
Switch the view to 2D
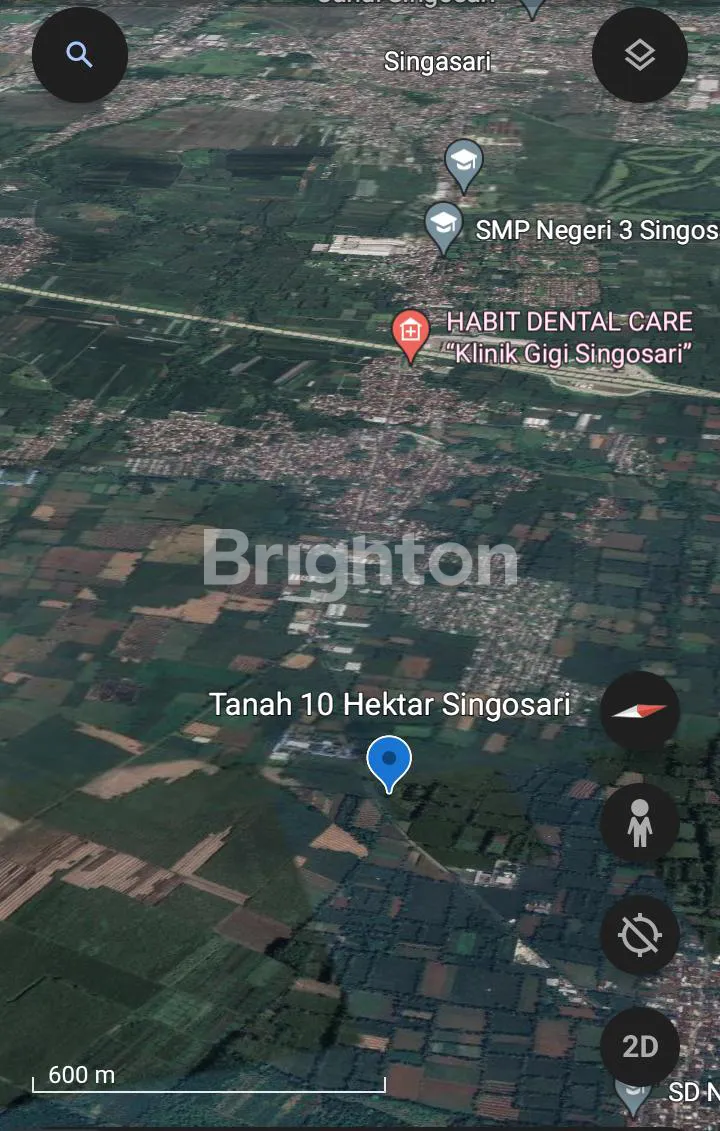639,1047
